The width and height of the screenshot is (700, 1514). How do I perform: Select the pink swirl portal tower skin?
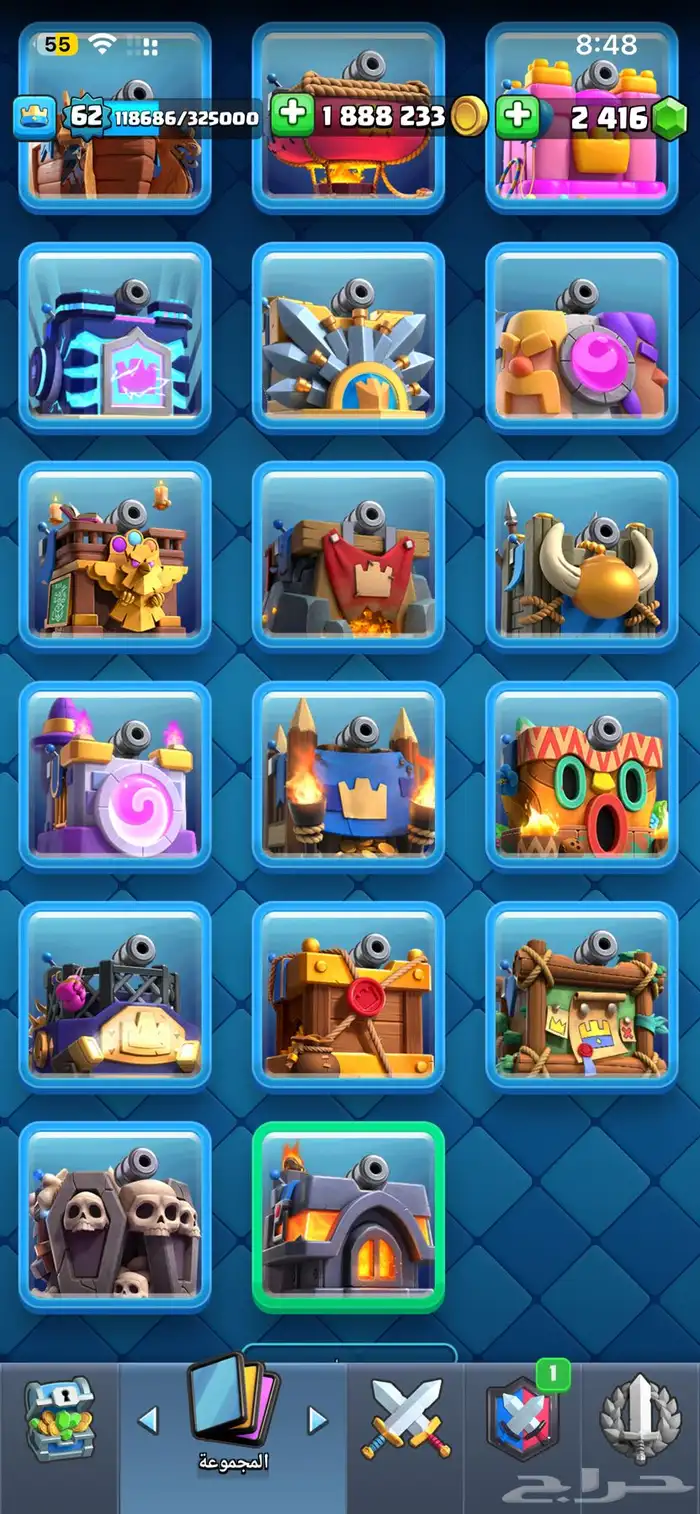point(115,776)
